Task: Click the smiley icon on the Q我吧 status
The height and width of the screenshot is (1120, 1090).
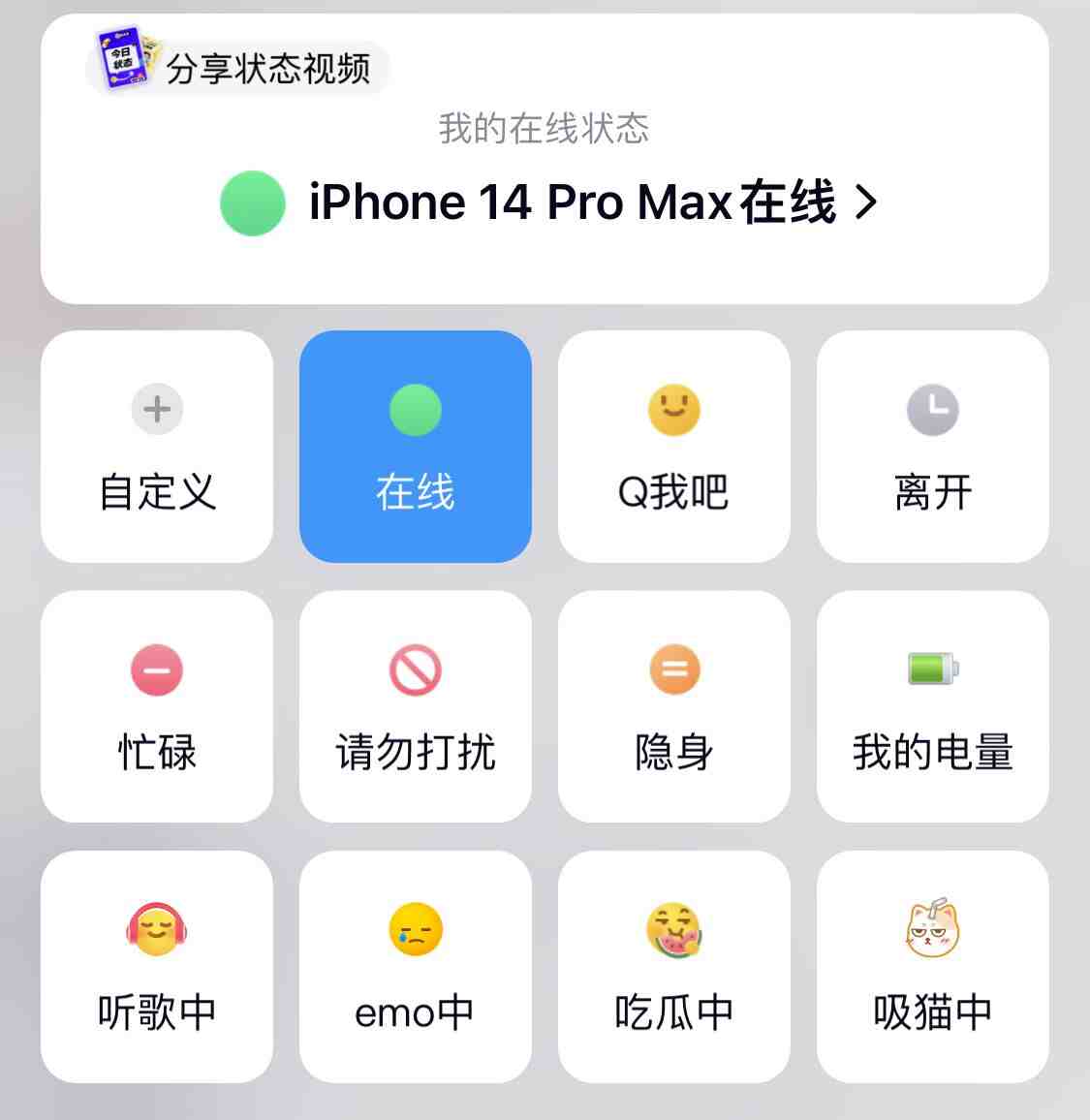Action: [x=673, y=409]
